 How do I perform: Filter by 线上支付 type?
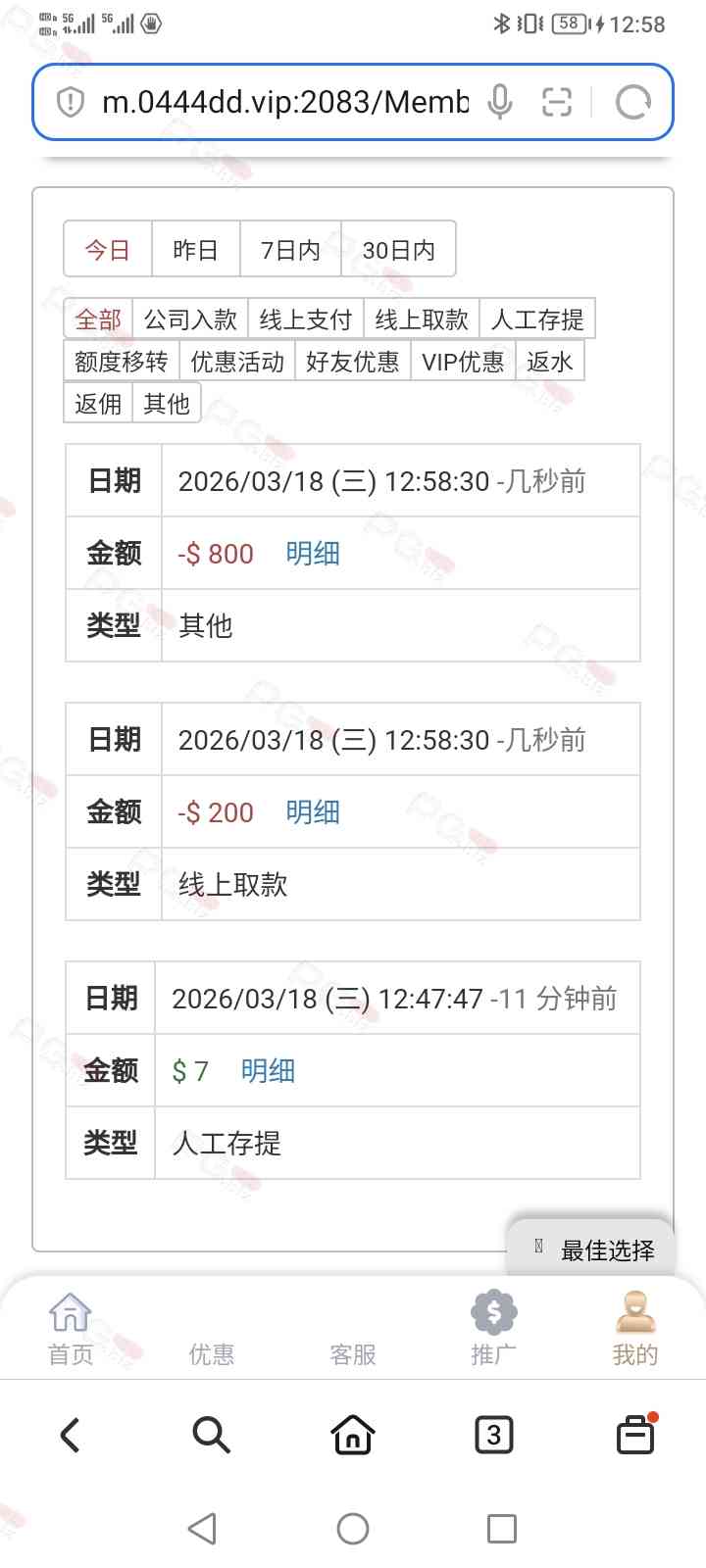click(x=305, y=319)
